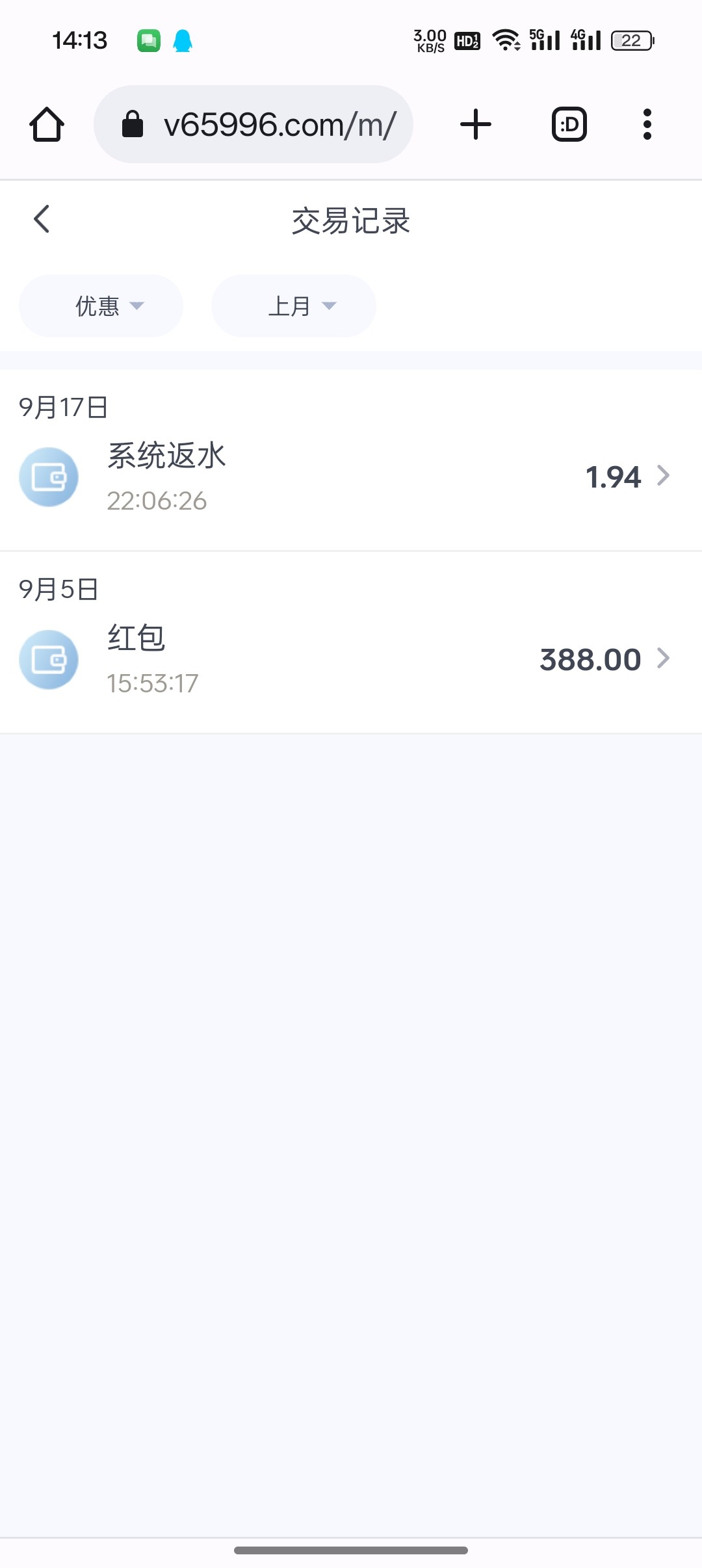Image resolution: width=702 pixels, height=1568 pixels.
Task: Expand the 上月 date filter dropdown
Action: (x=294, y=306)
